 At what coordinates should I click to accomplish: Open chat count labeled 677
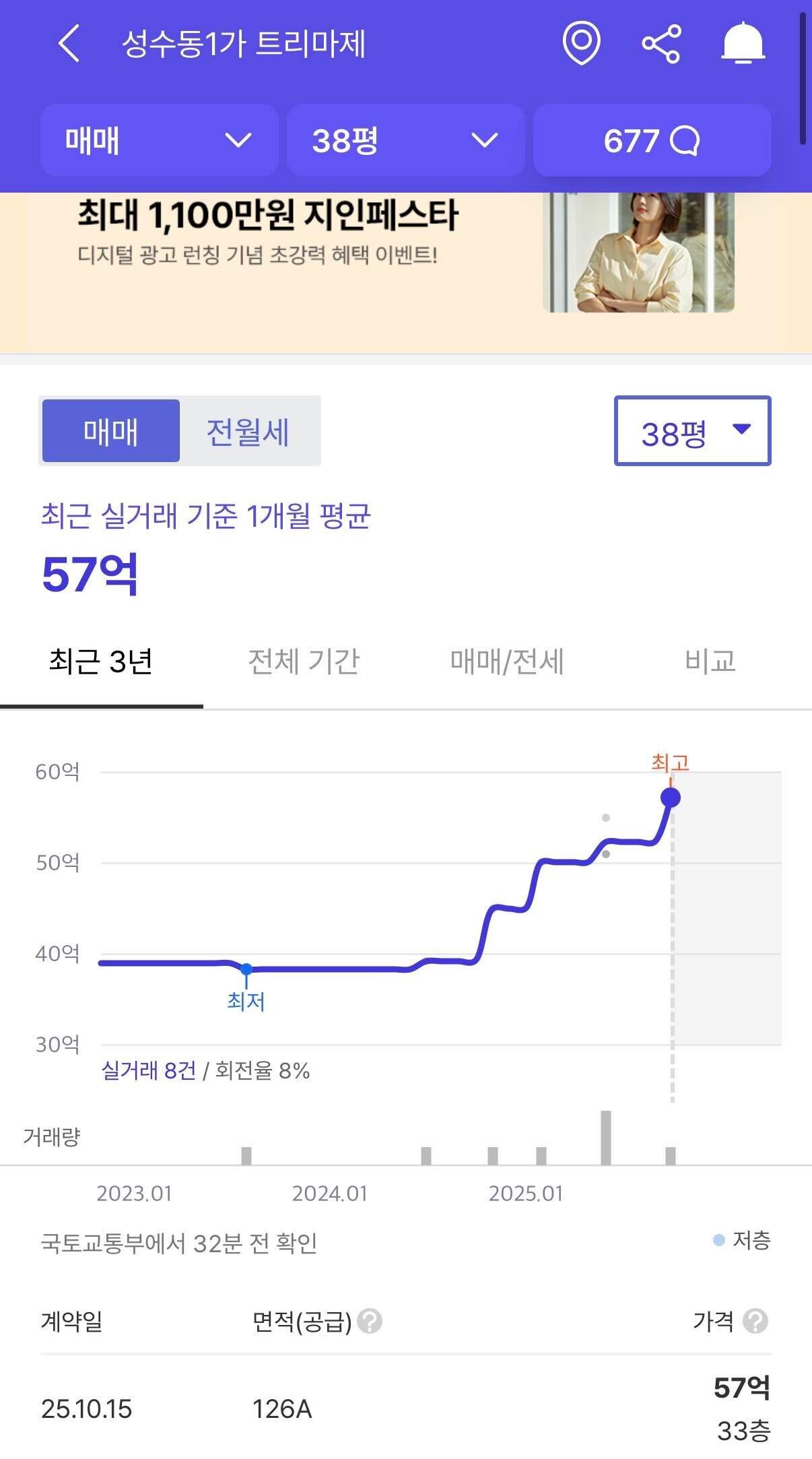coord(651,141)
